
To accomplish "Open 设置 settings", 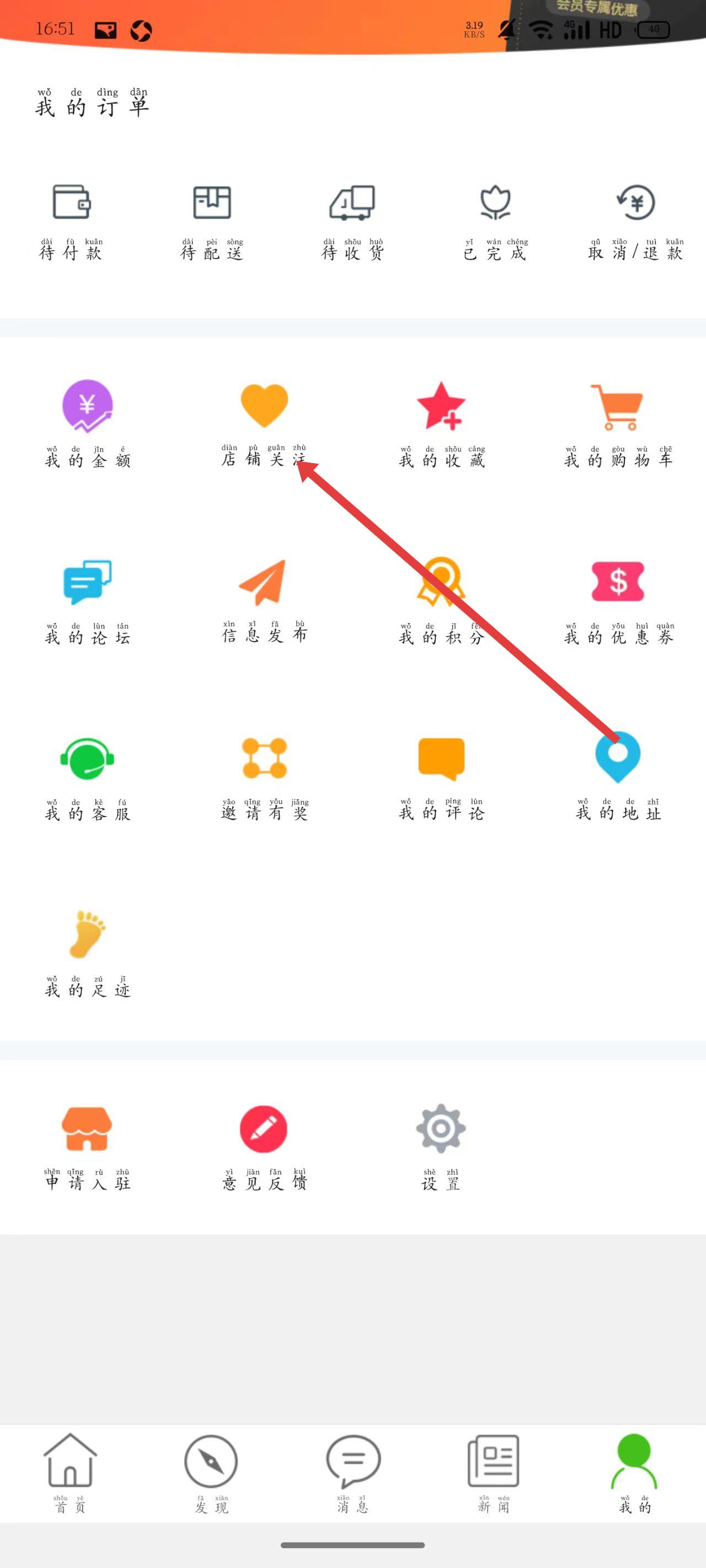I will tap(441, 1145).
